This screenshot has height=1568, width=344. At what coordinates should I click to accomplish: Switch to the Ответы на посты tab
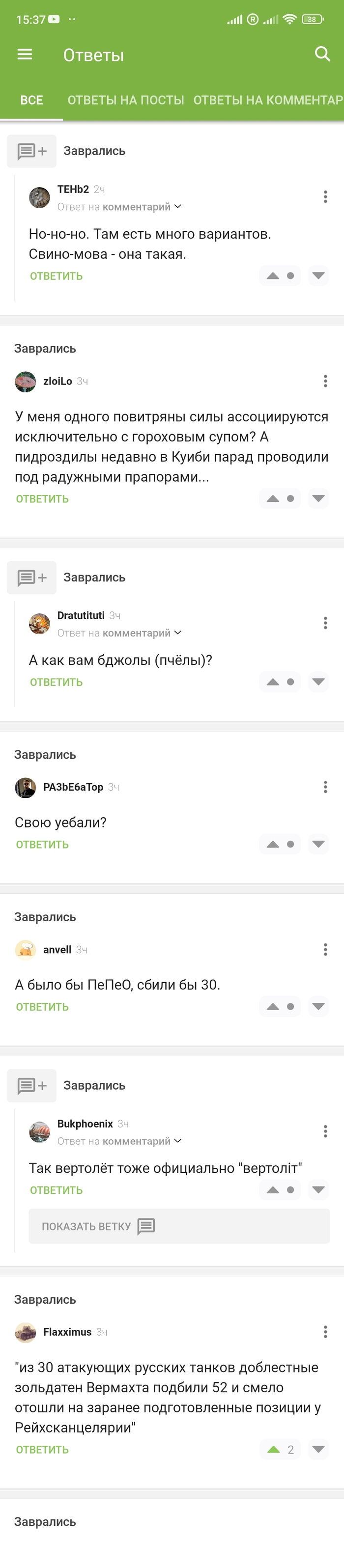(x=125, y=100)
